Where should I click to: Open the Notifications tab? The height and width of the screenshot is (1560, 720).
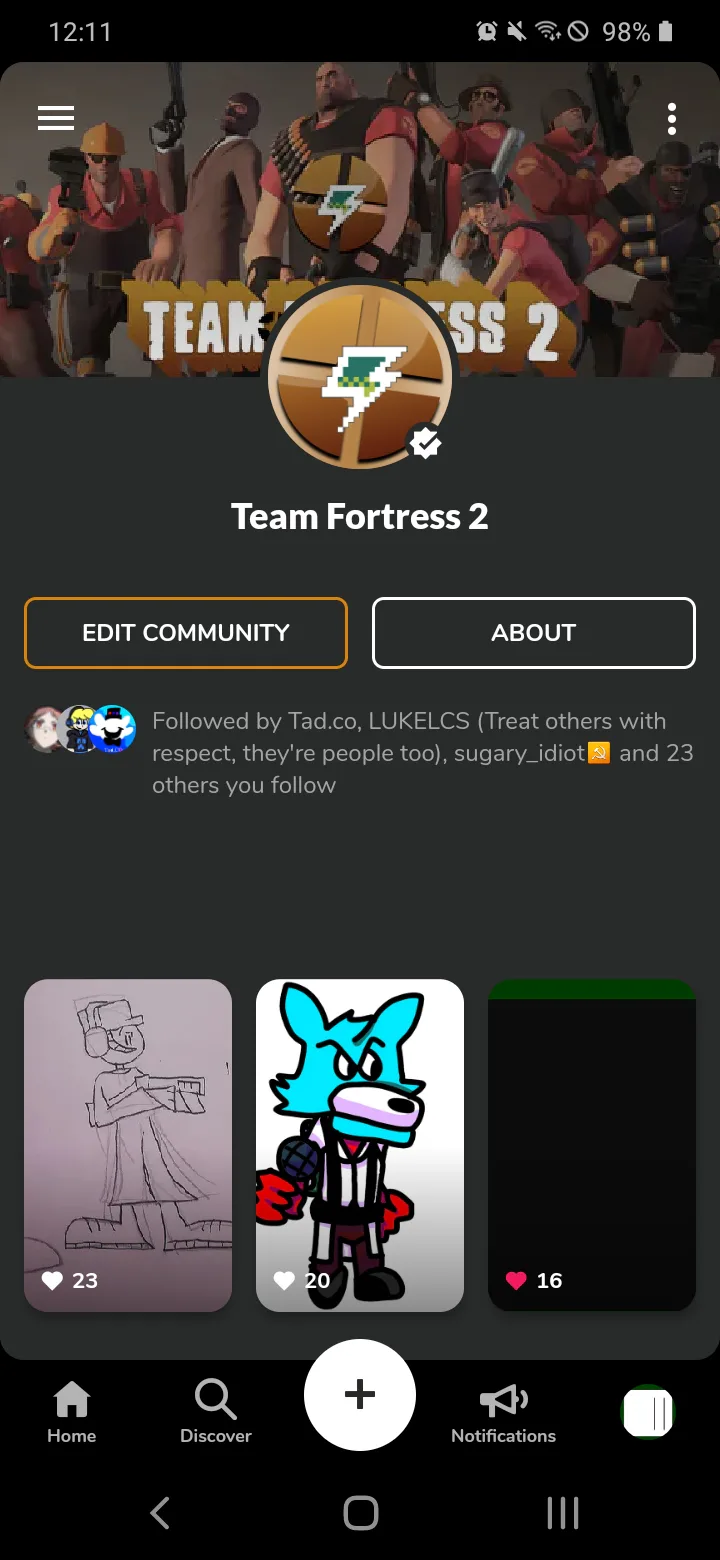coord(504,1412)
